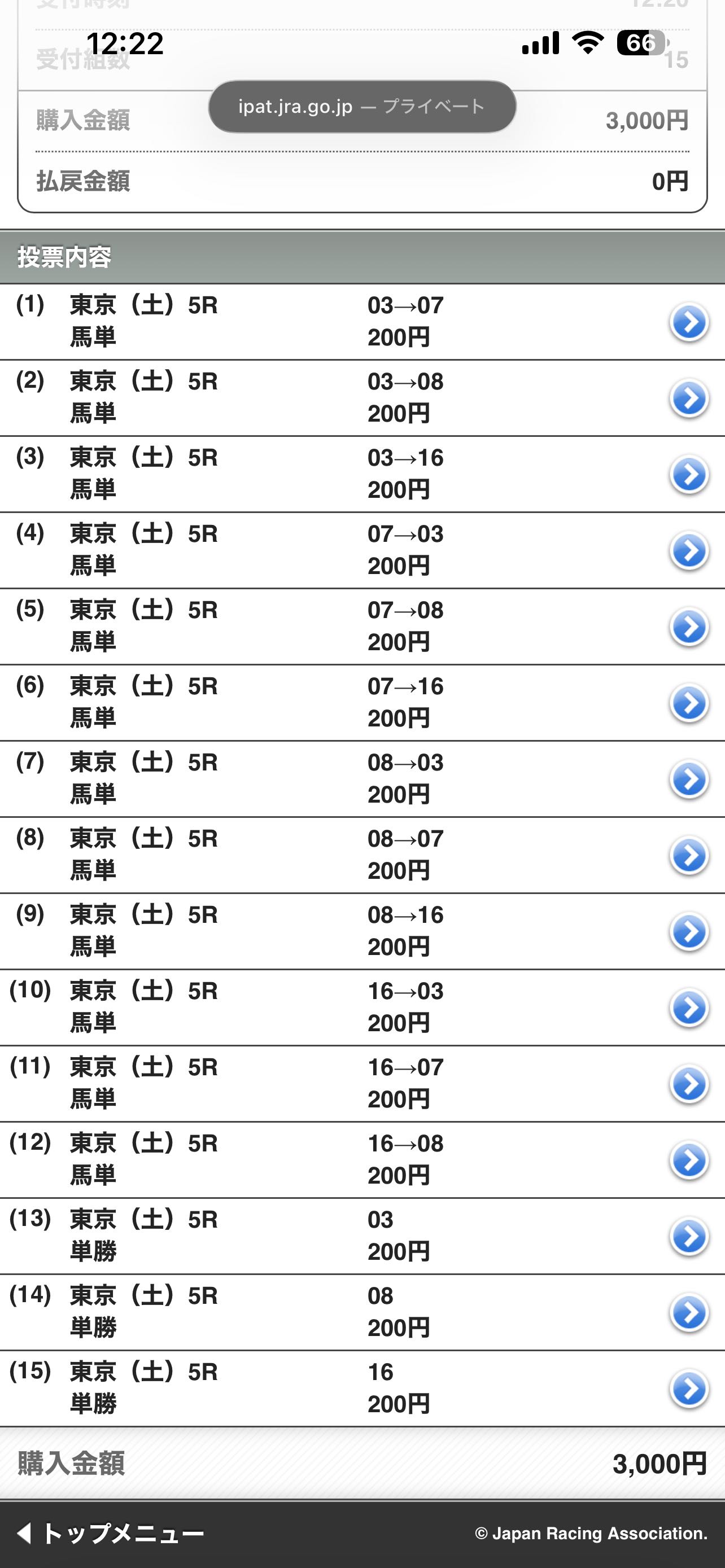View the 馬単 08→03 bet details
This screenshot has height=1568, width=725.
point(688,779)
